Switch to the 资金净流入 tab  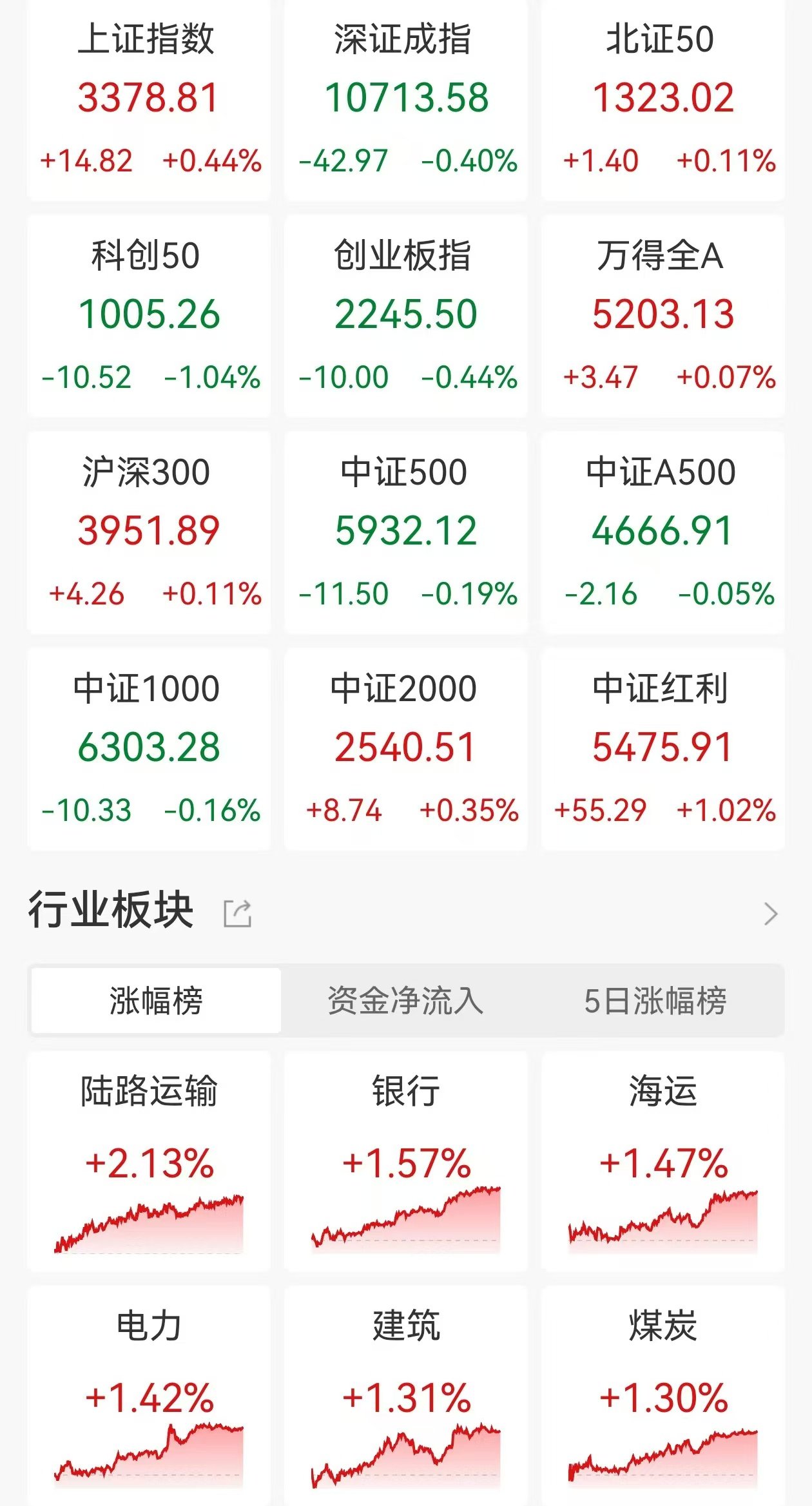(x=406, y=1001)
